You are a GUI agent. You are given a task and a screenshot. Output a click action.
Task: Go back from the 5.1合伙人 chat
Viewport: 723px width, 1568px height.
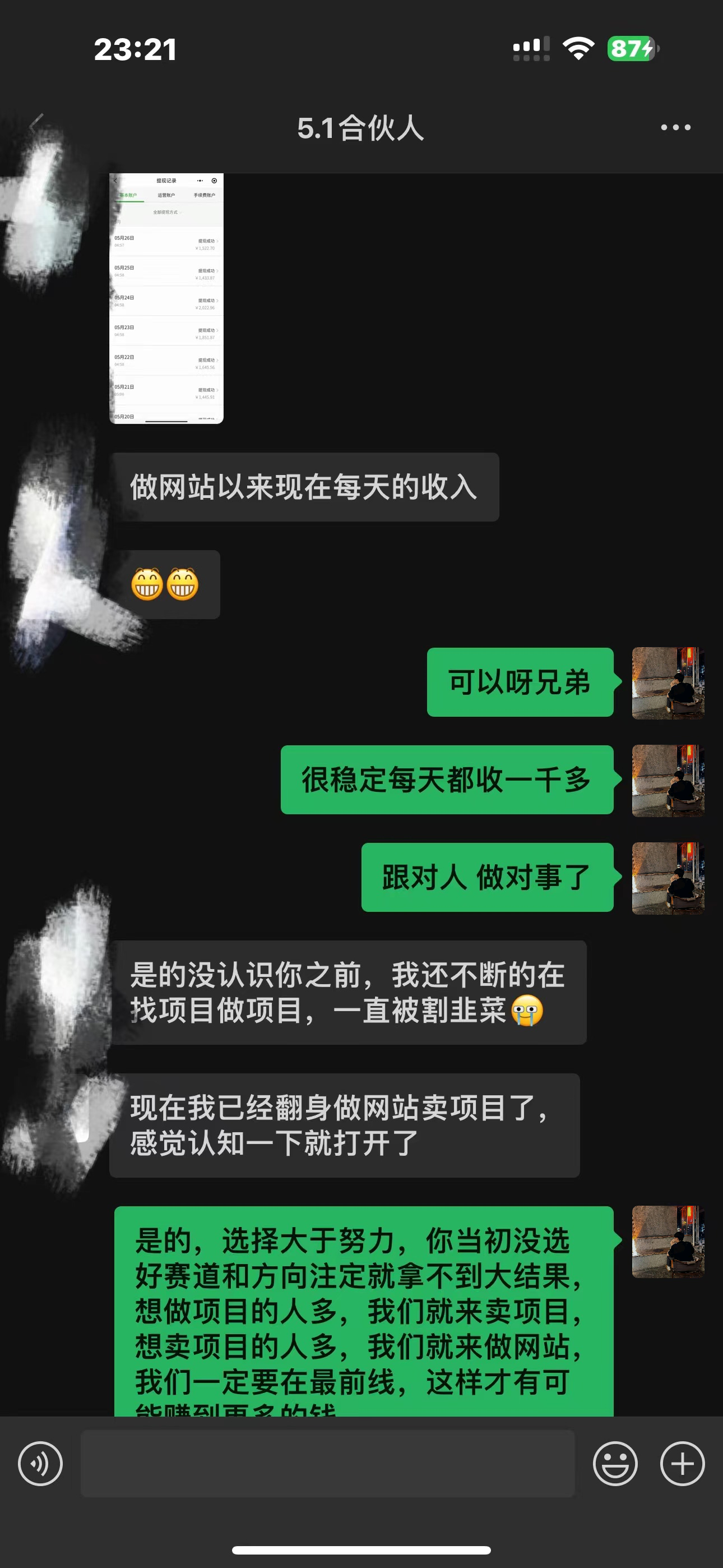click(x=36, y=126)
